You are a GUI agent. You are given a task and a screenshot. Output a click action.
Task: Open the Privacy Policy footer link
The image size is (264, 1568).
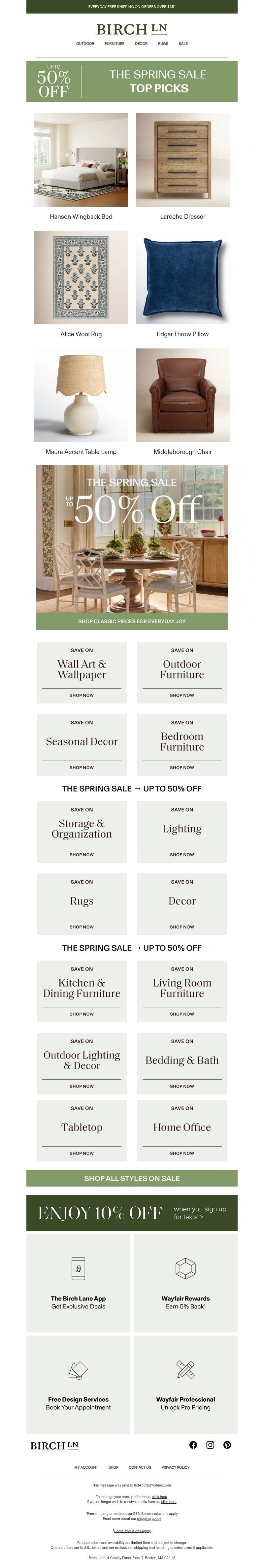point(175,1468)
